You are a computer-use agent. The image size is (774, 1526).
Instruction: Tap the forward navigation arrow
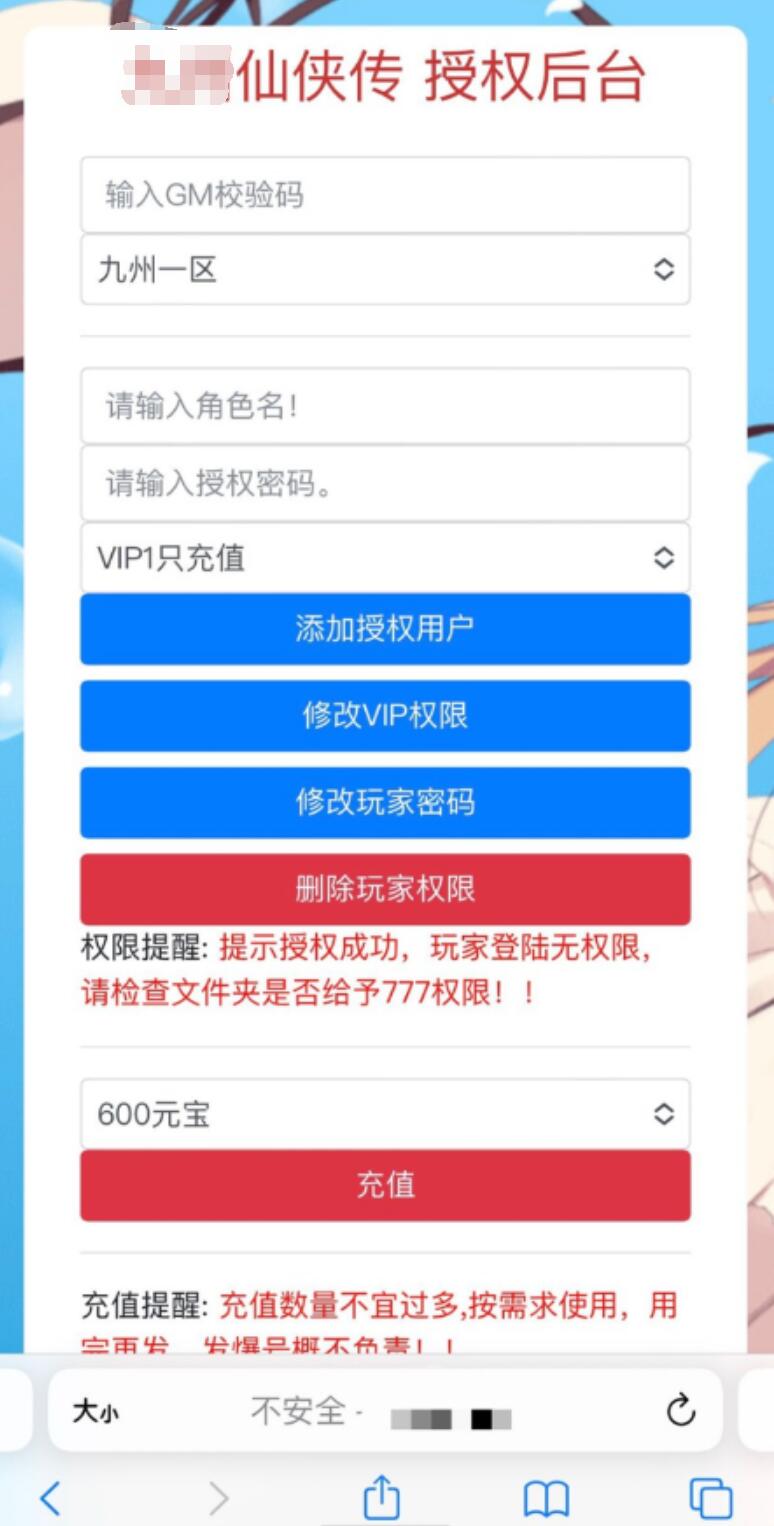[217, 1499]
